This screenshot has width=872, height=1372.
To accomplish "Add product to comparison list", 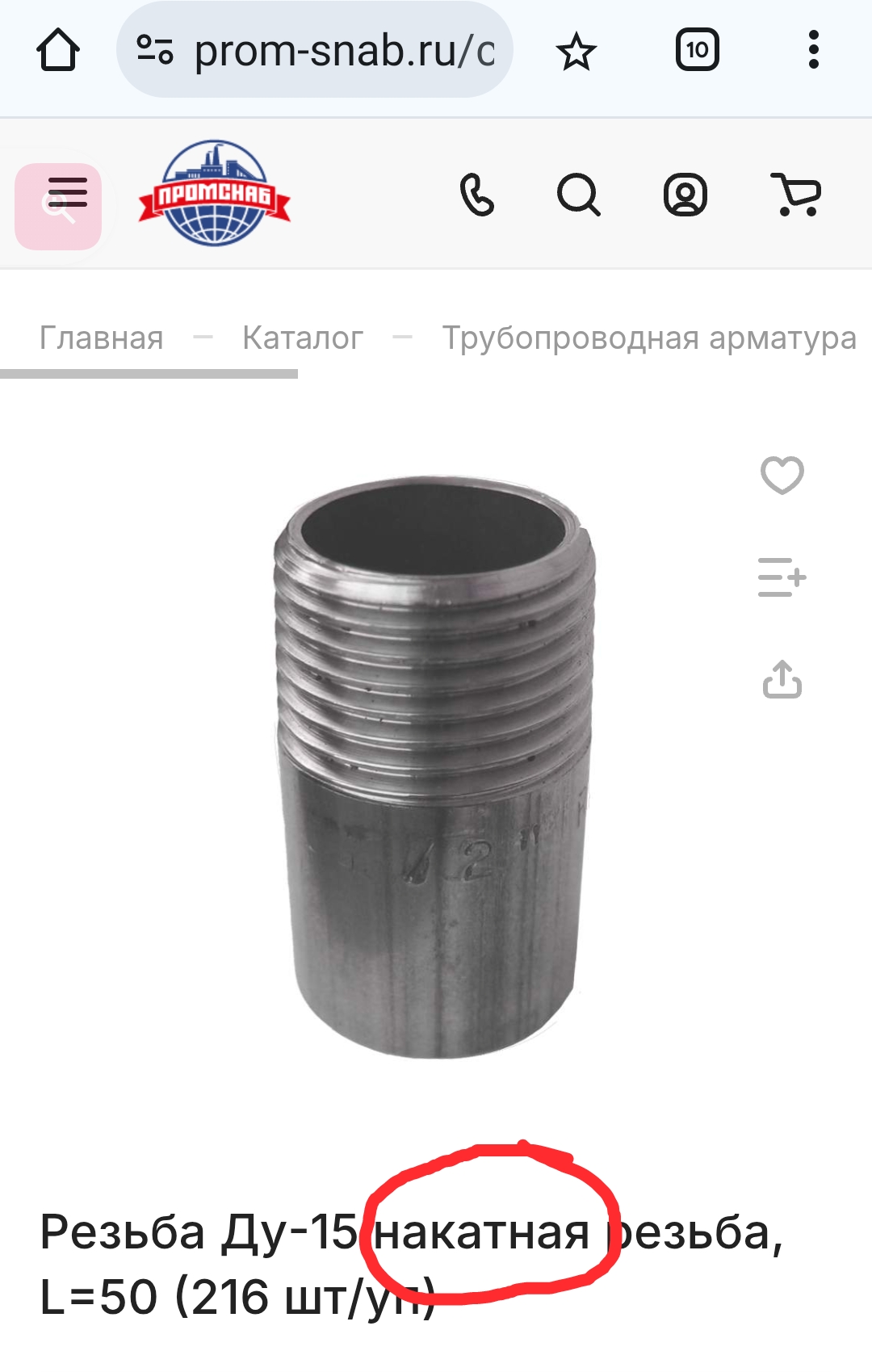I will pyautogui.click(x=782, y=577).
